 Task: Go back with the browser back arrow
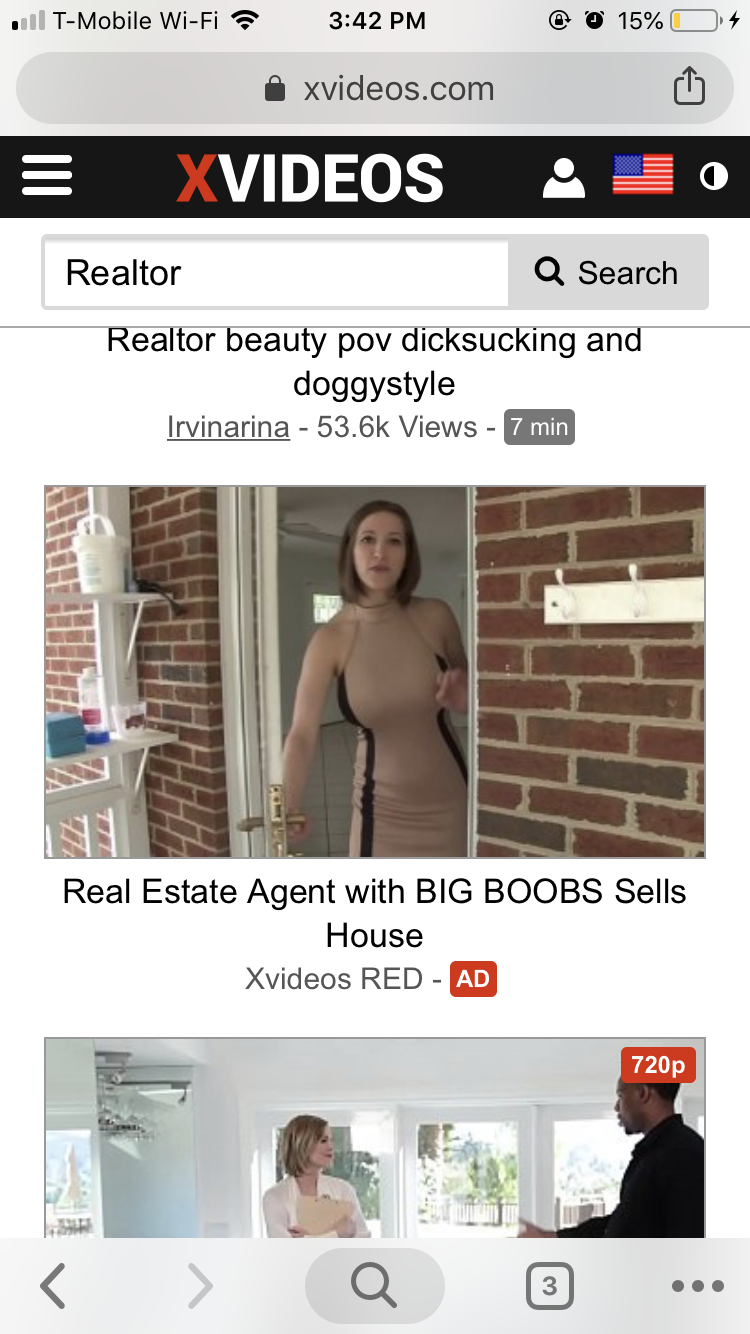coord(53,1286)
